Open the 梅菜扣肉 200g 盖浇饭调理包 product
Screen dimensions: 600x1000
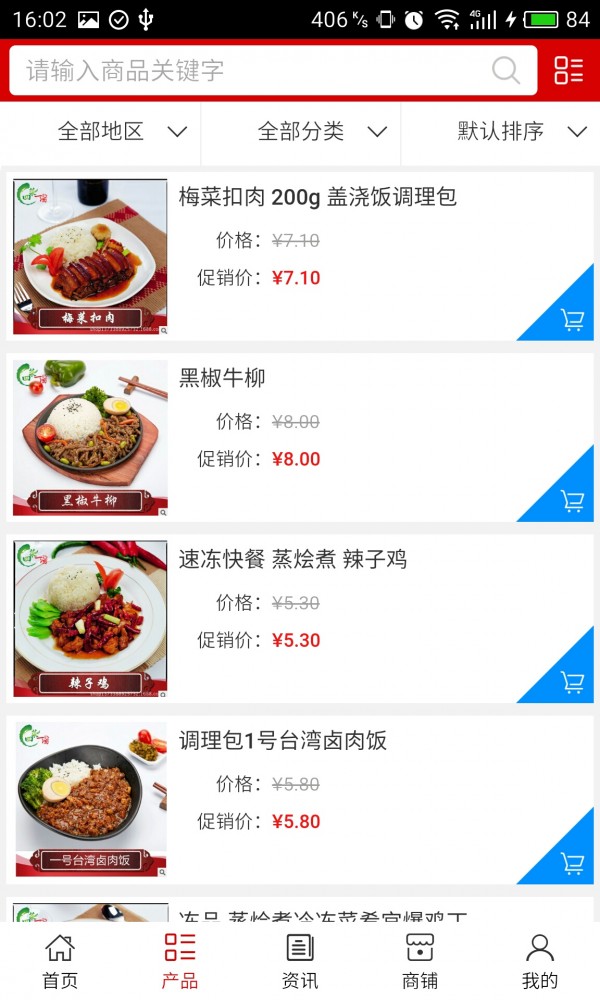click(x=317, y=197)
